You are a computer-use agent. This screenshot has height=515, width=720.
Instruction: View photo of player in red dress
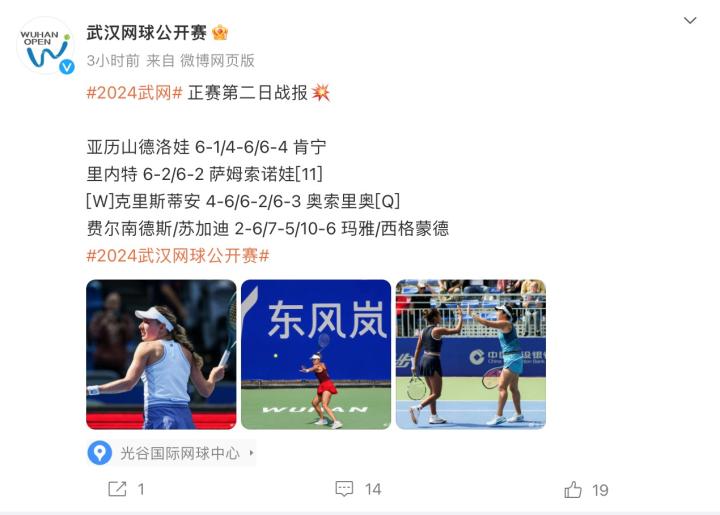pyautogui.click(x=316, y=354)
